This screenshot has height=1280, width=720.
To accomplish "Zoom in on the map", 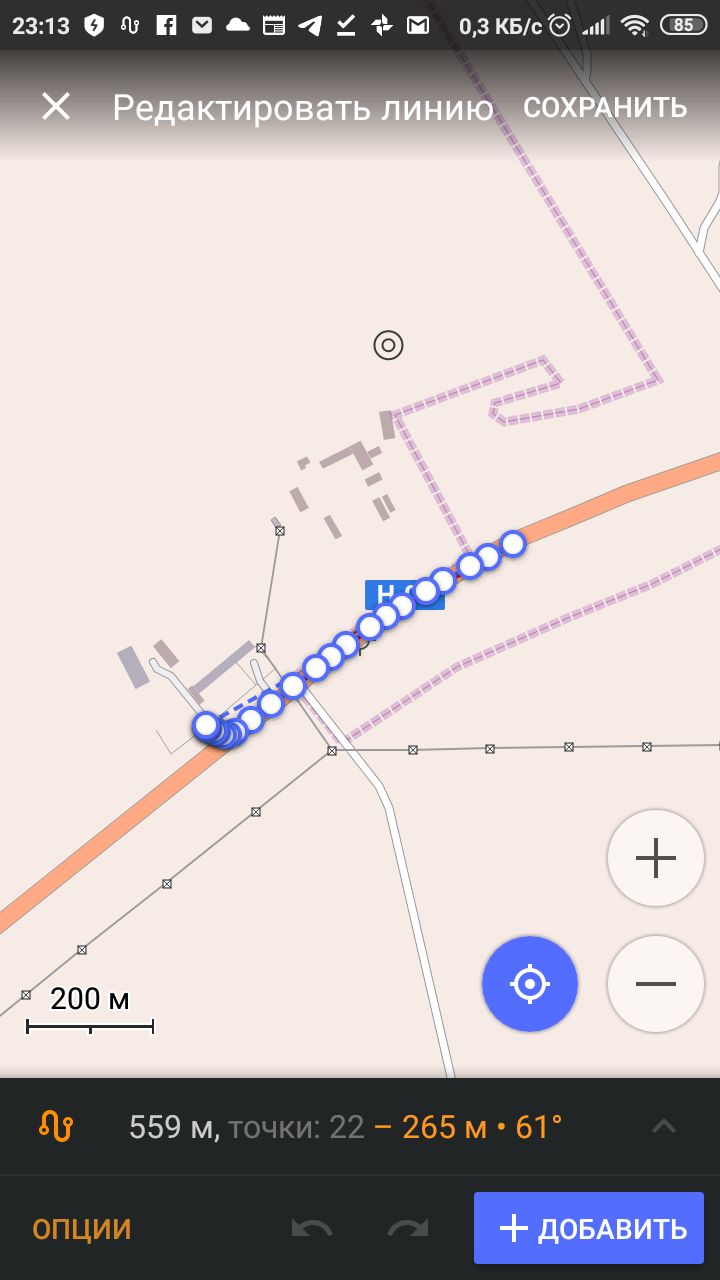I will tap(656, 858).
